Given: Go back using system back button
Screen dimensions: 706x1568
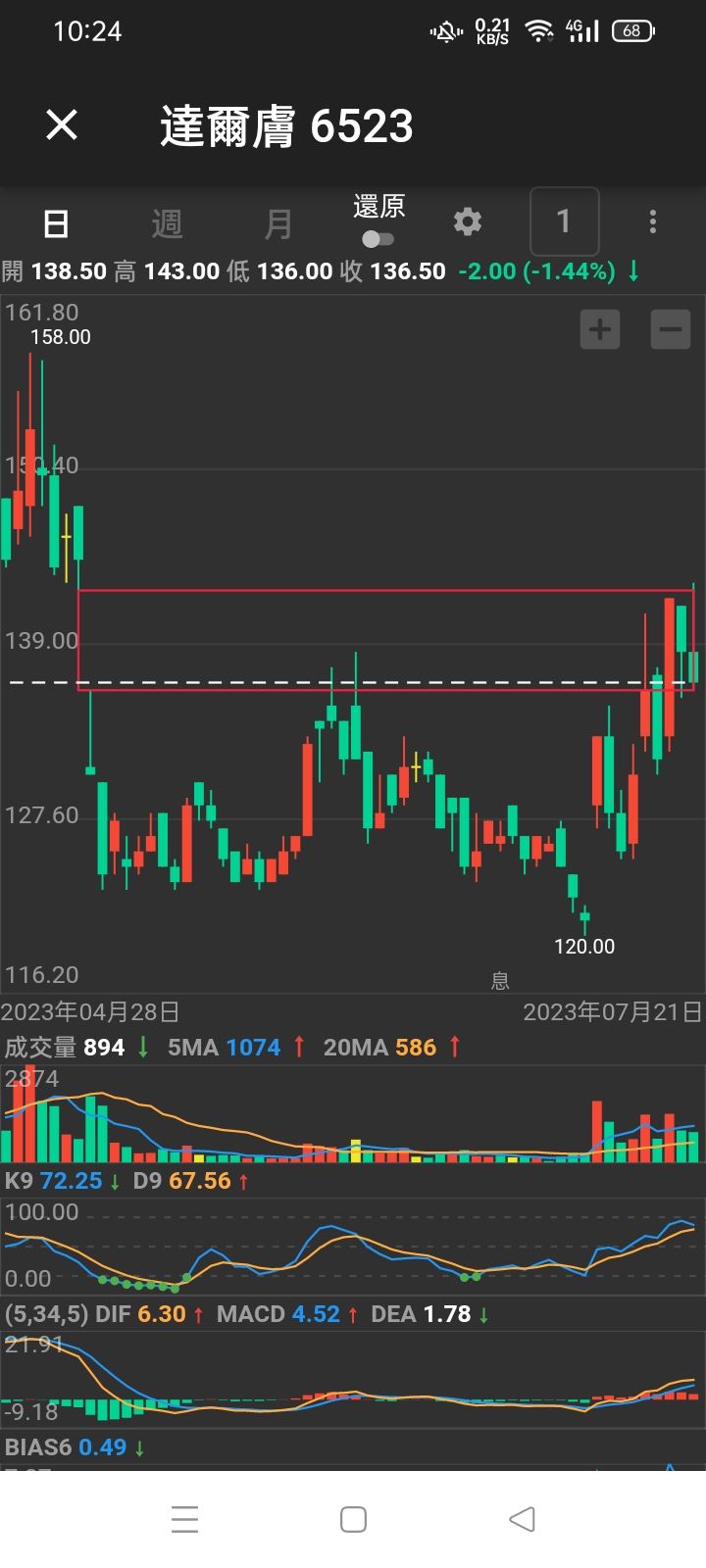Looking at the screenshot, I should coord(522,1519).
